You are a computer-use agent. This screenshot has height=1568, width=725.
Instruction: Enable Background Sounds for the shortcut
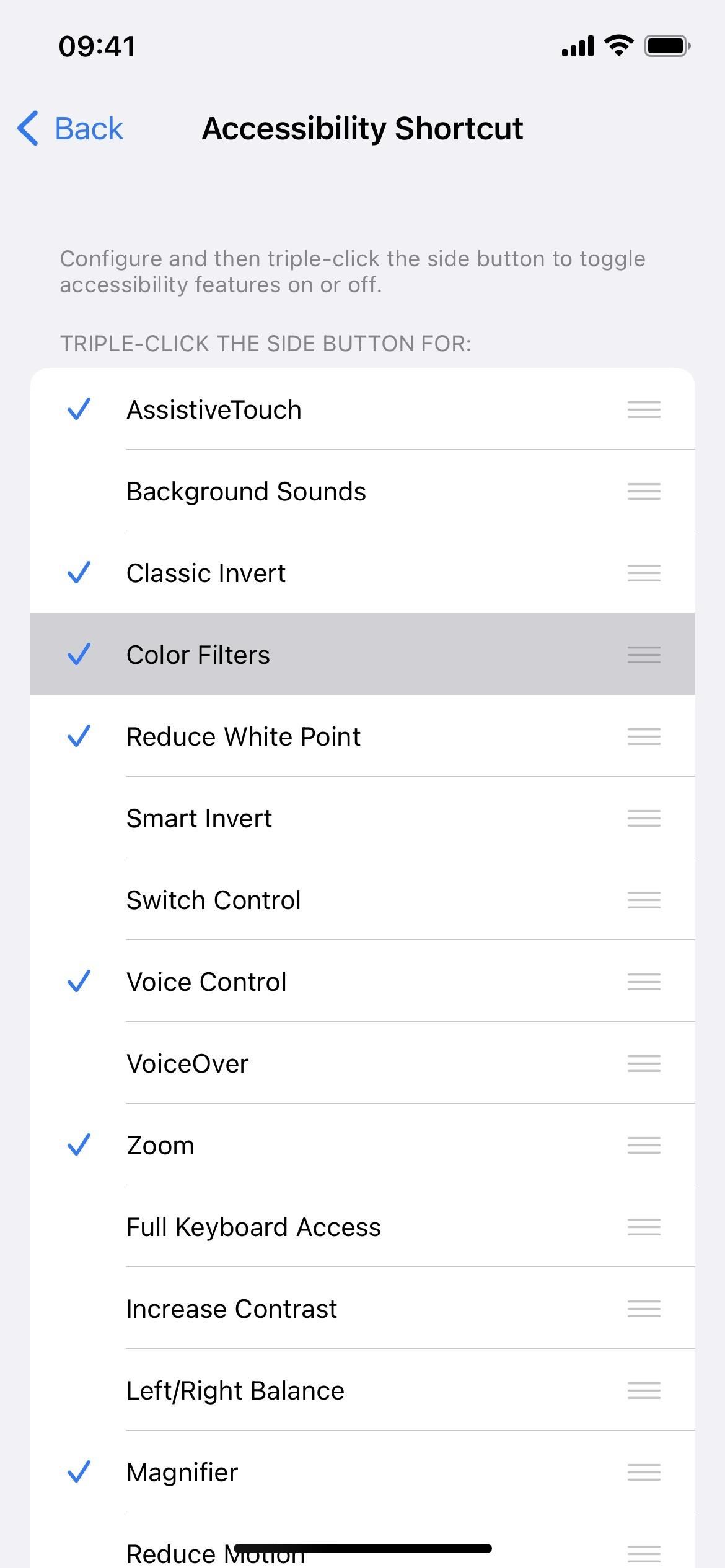point(362,491)
